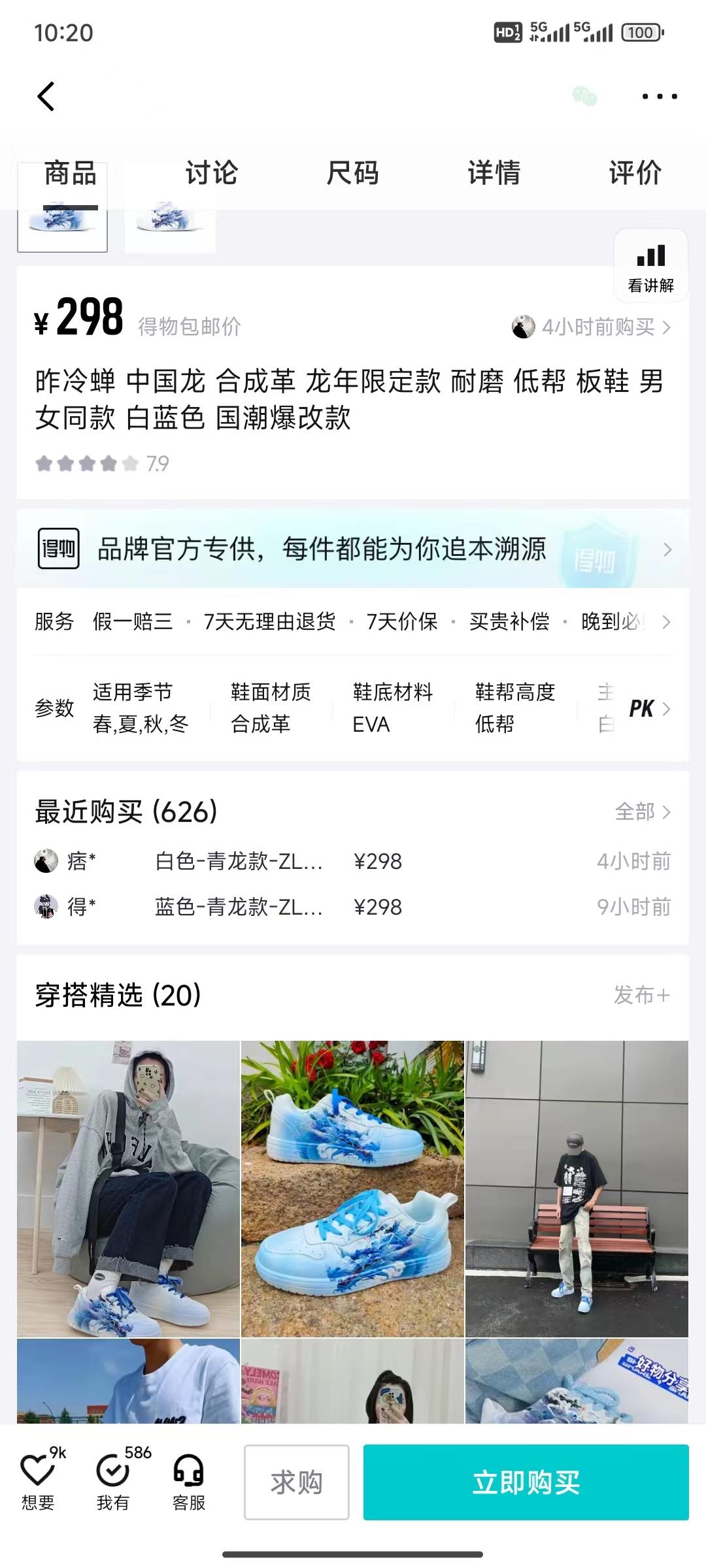View 全部 recent purchases

642,811
